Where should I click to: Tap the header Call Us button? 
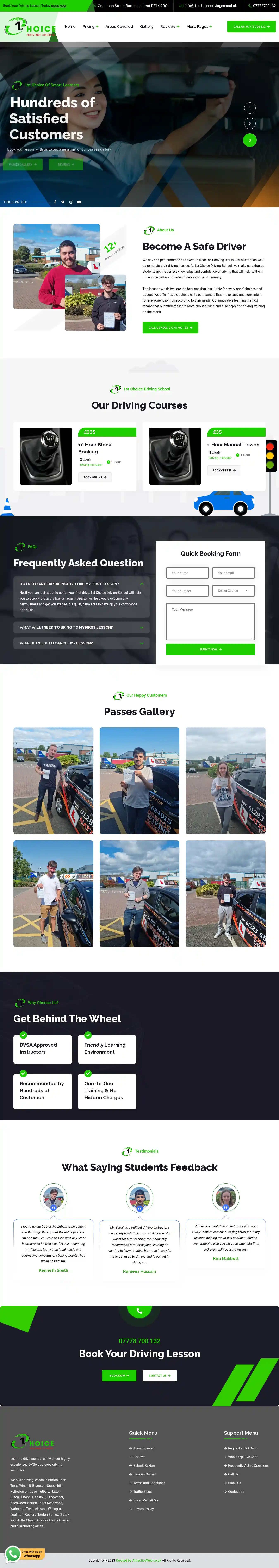point(251,27)
